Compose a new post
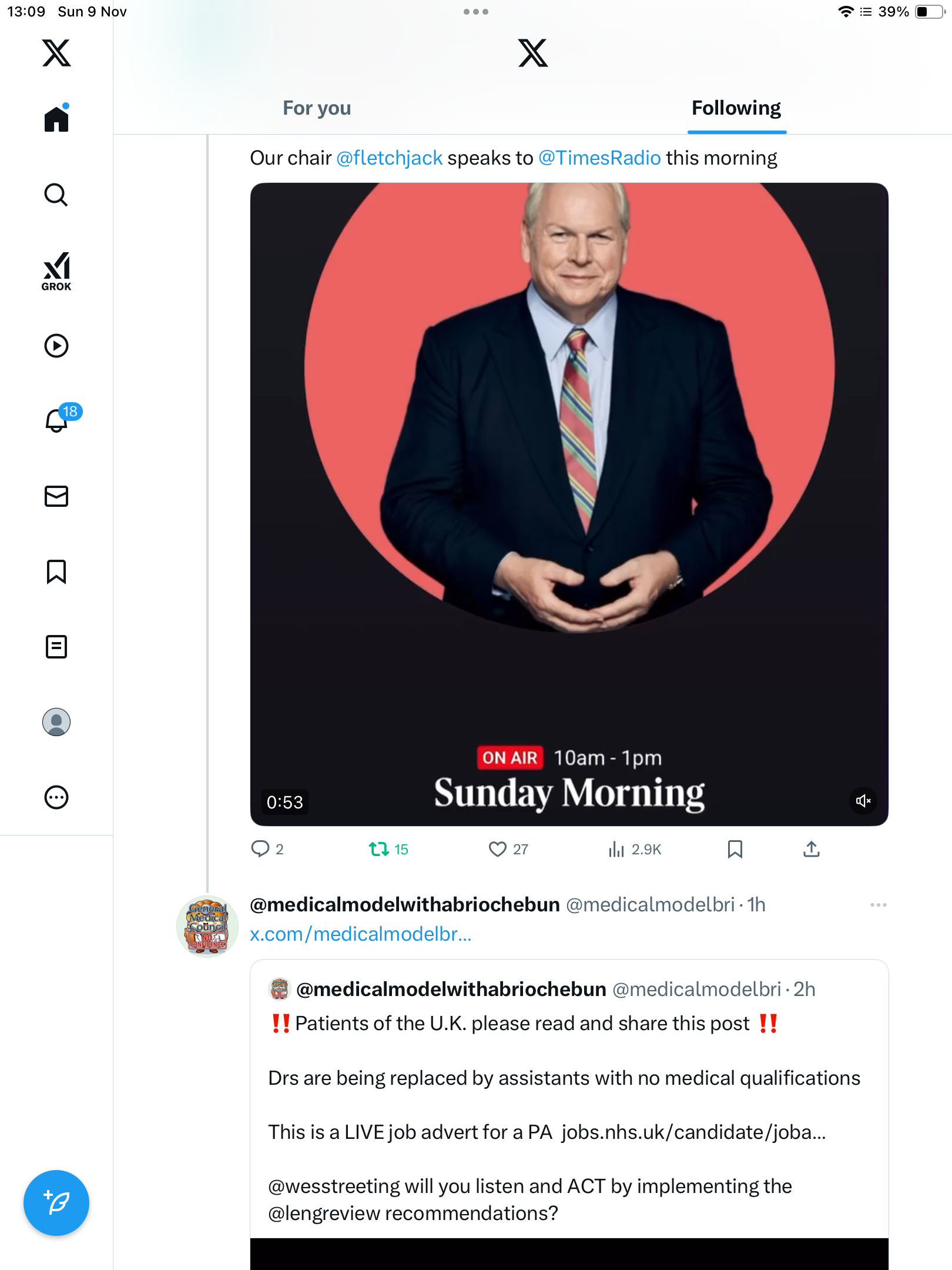This screenshot has width=952, height=1270. (x=56, y=1203)
